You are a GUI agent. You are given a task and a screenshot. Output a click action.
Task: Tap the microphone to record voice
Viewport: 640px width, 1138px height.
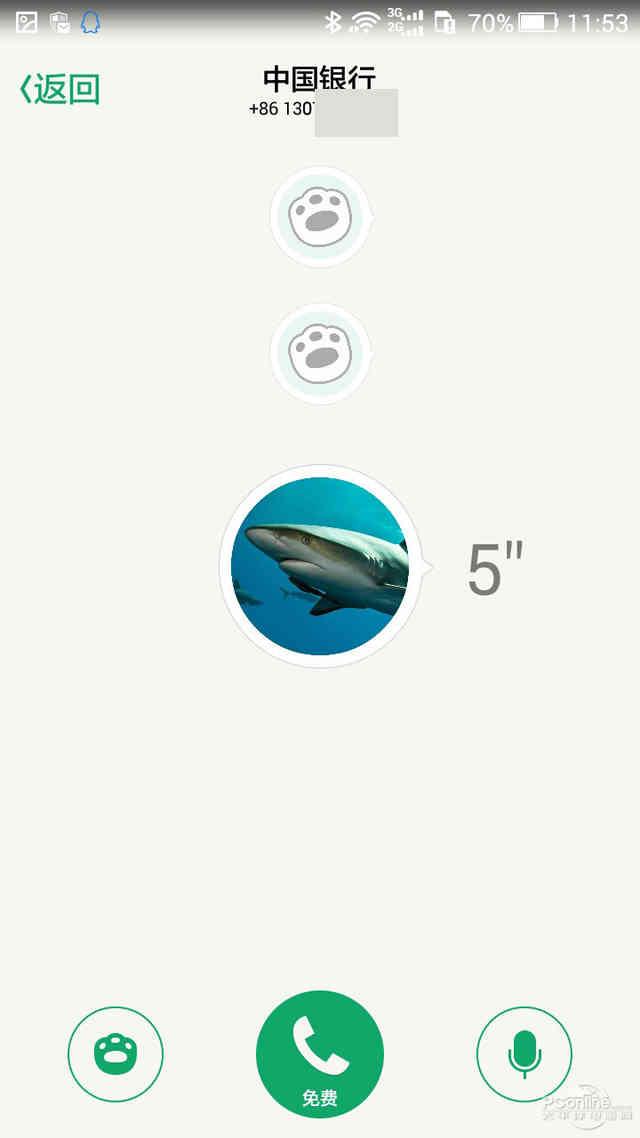coord(524,1053)
